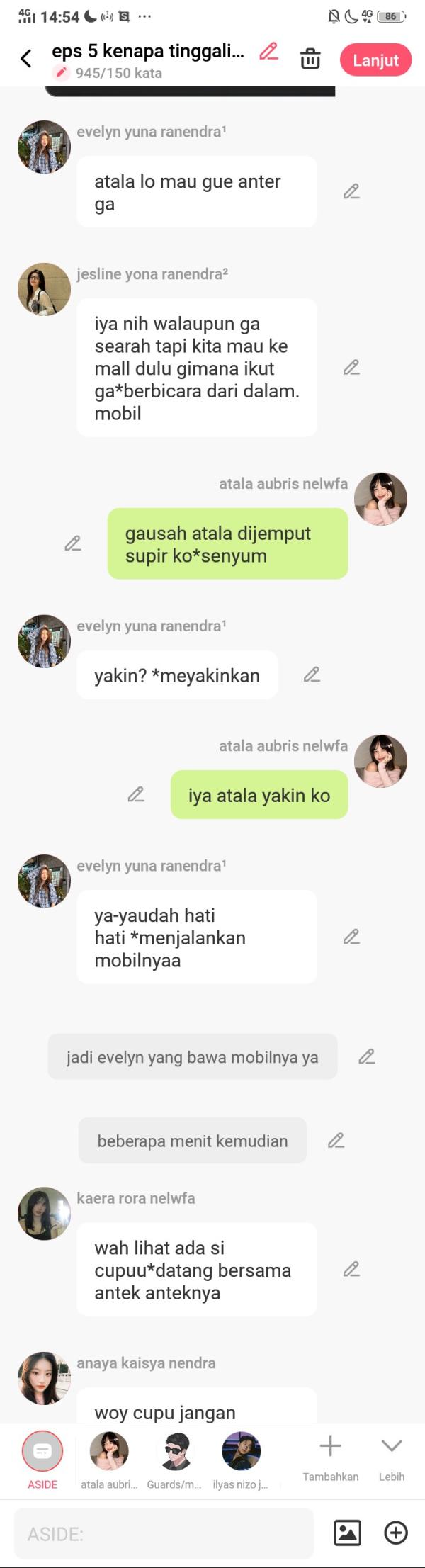This screenshot has width=425, height=1568.
Task: Edit the message "atala lo mau gue anter ga"
Action: [351, 191]
